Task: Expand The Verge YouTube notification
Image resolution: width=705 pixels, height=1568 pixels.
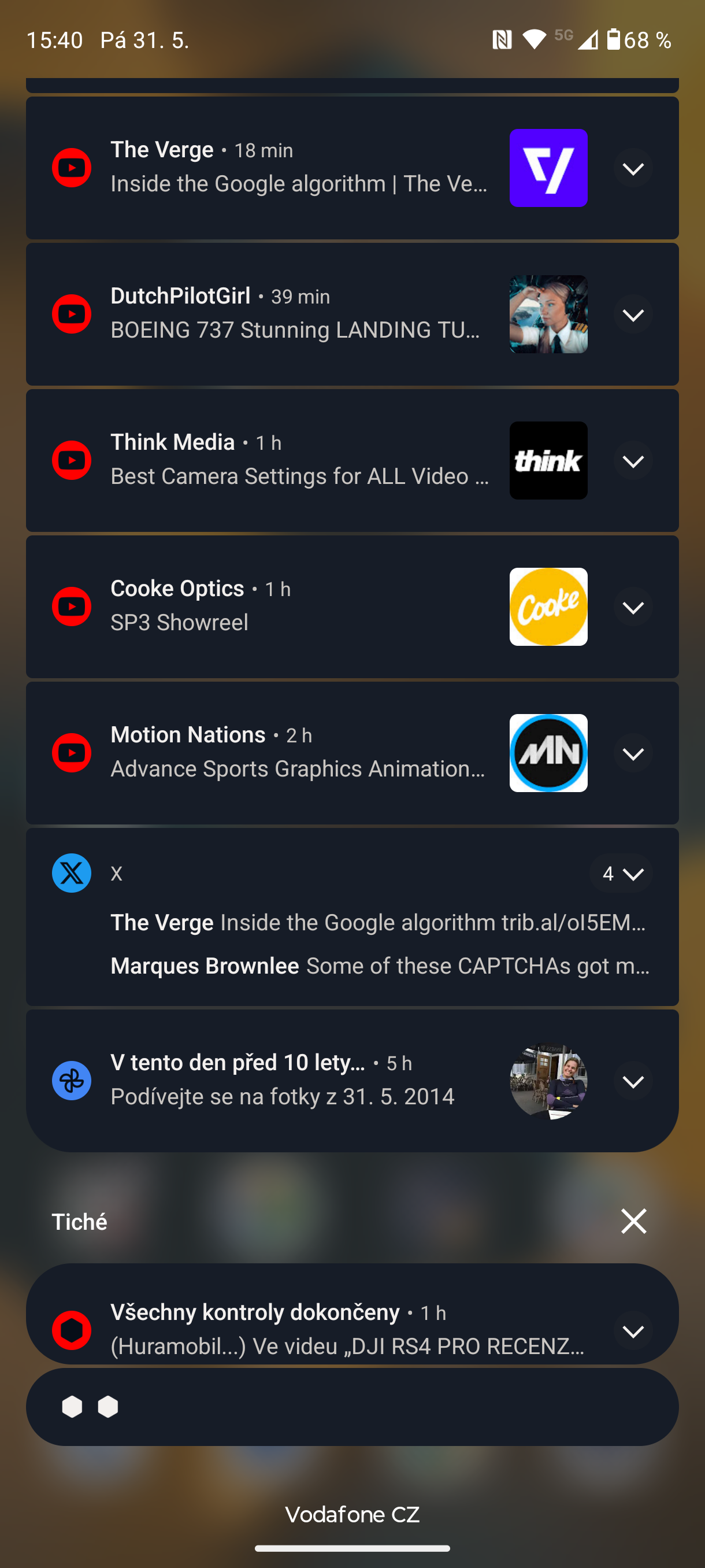Action: pyautogui.click(x=633, y=168)
